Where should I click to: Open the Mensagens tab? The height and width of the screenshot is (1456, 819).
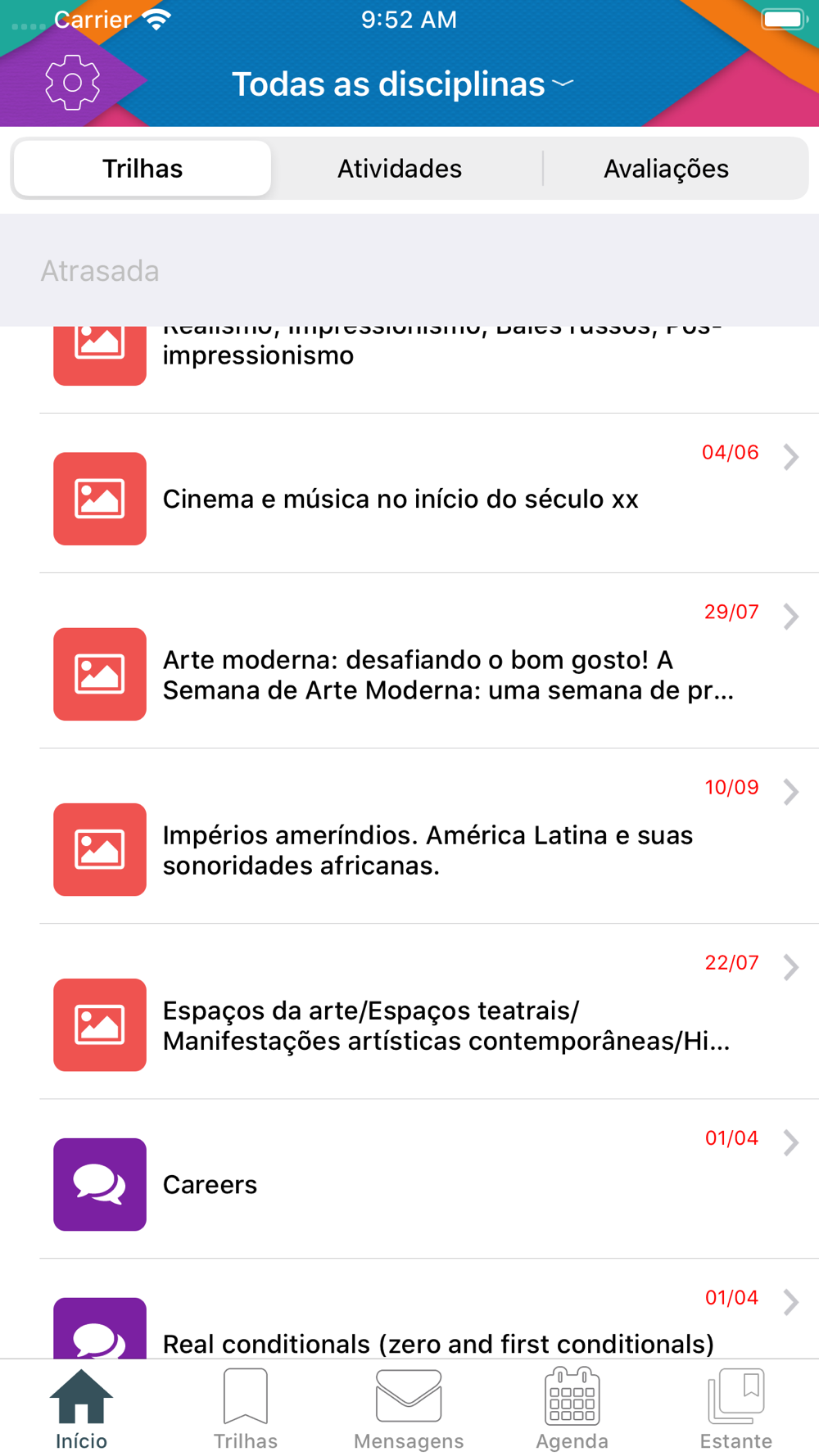coord(409,1409)
